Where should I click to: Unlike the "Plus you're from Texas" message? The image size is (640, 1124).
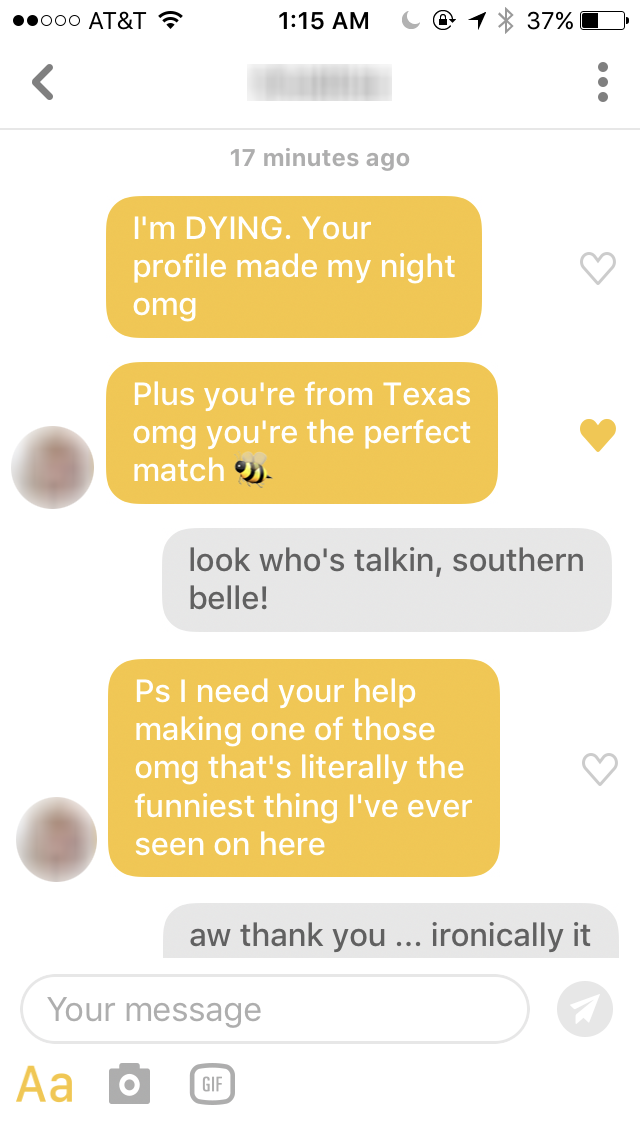click(x=598, y=434)
